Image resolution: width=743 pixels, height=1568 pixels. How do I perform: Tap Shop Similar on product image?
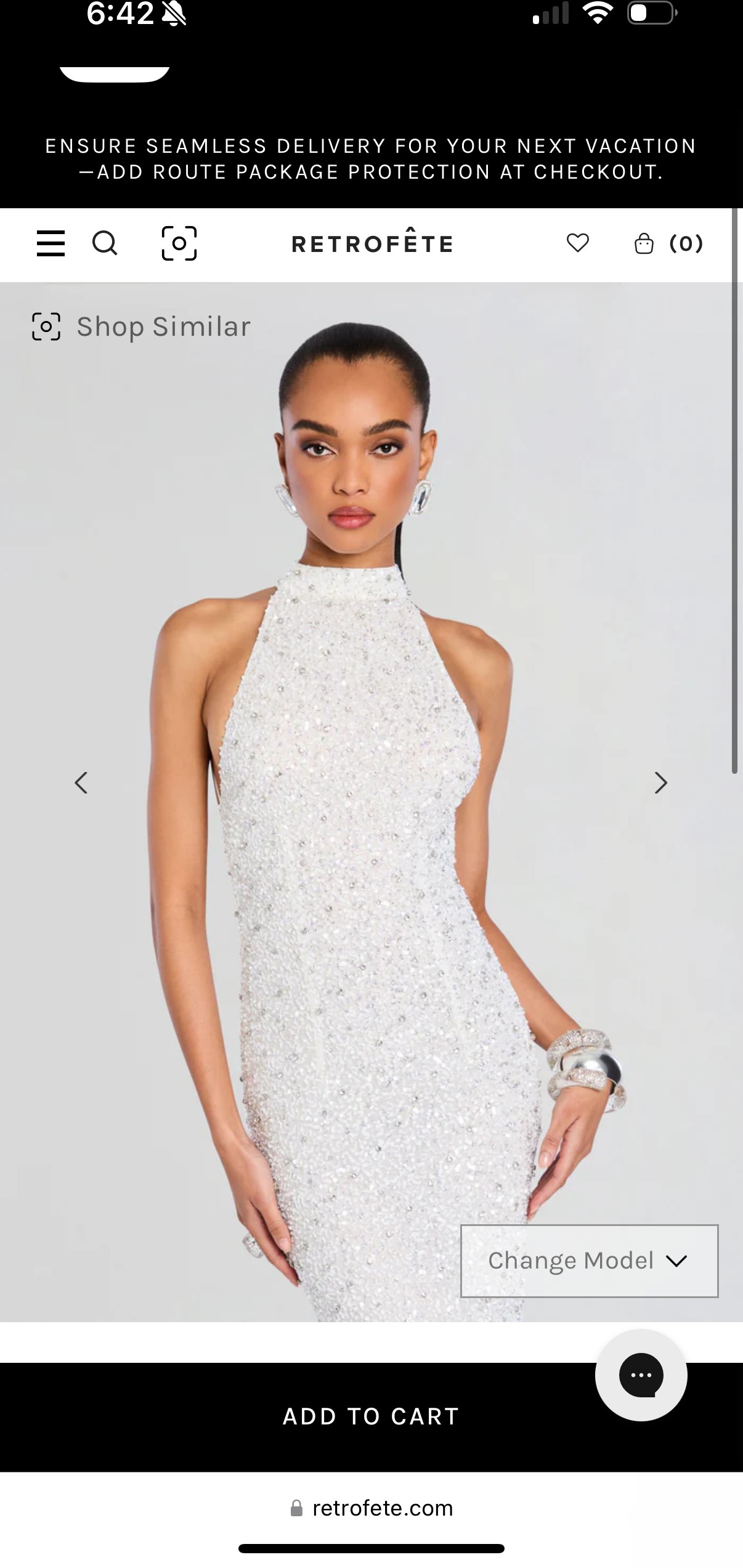click(x=141, y=327)
